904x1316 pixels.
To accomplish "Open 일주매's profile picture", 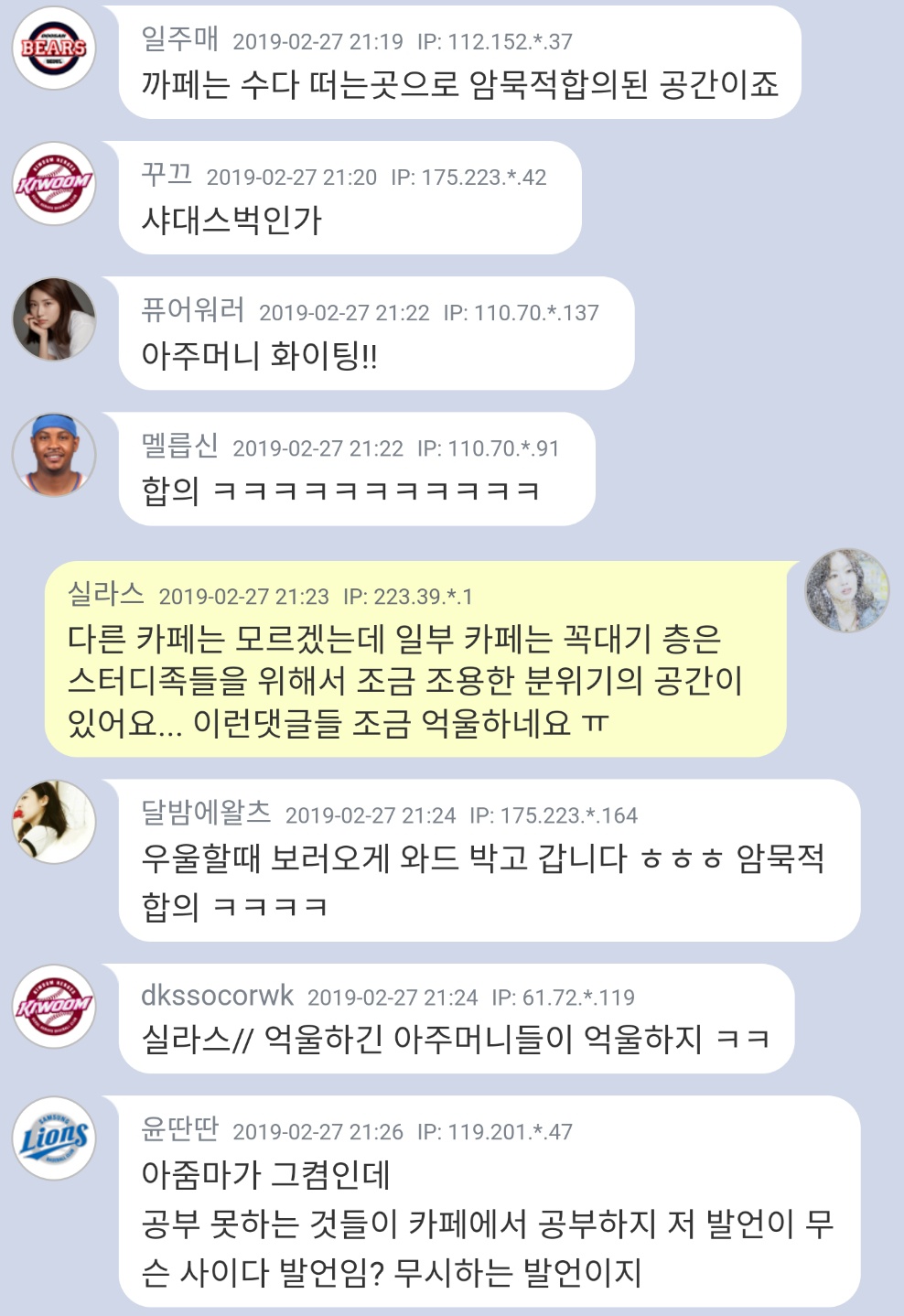I will (x=54, y=48).
